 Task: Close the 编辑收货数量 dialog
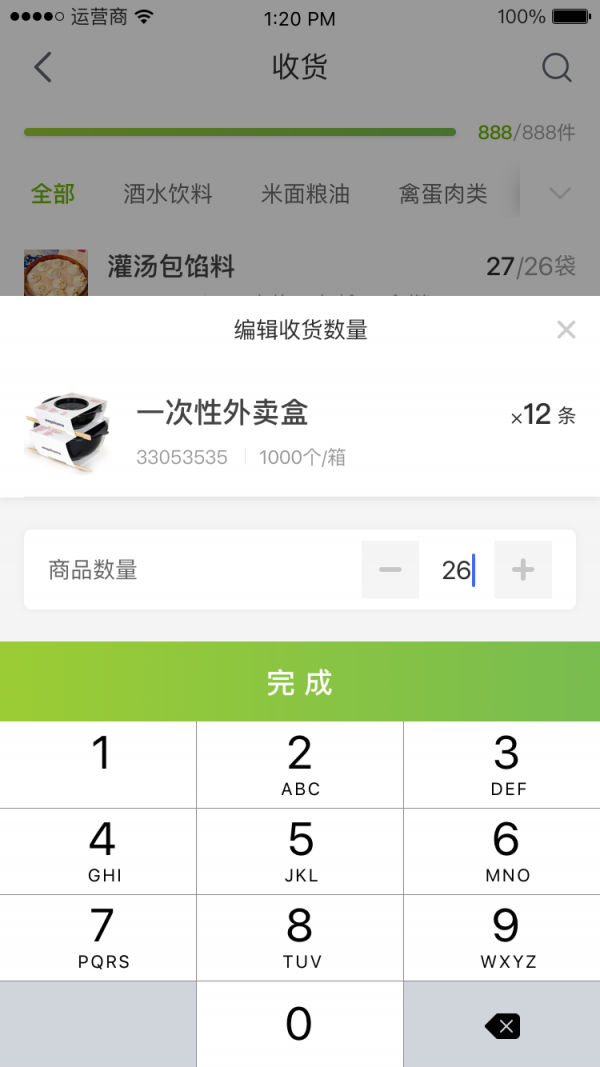tap(566, 329)
